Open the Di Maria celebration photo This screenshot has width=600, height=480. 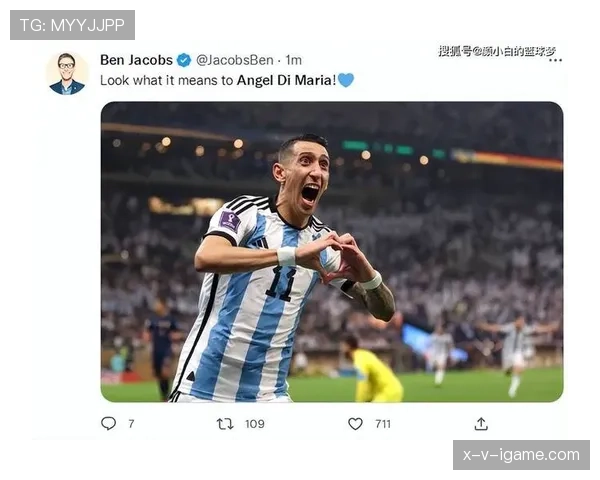(331, 251)
